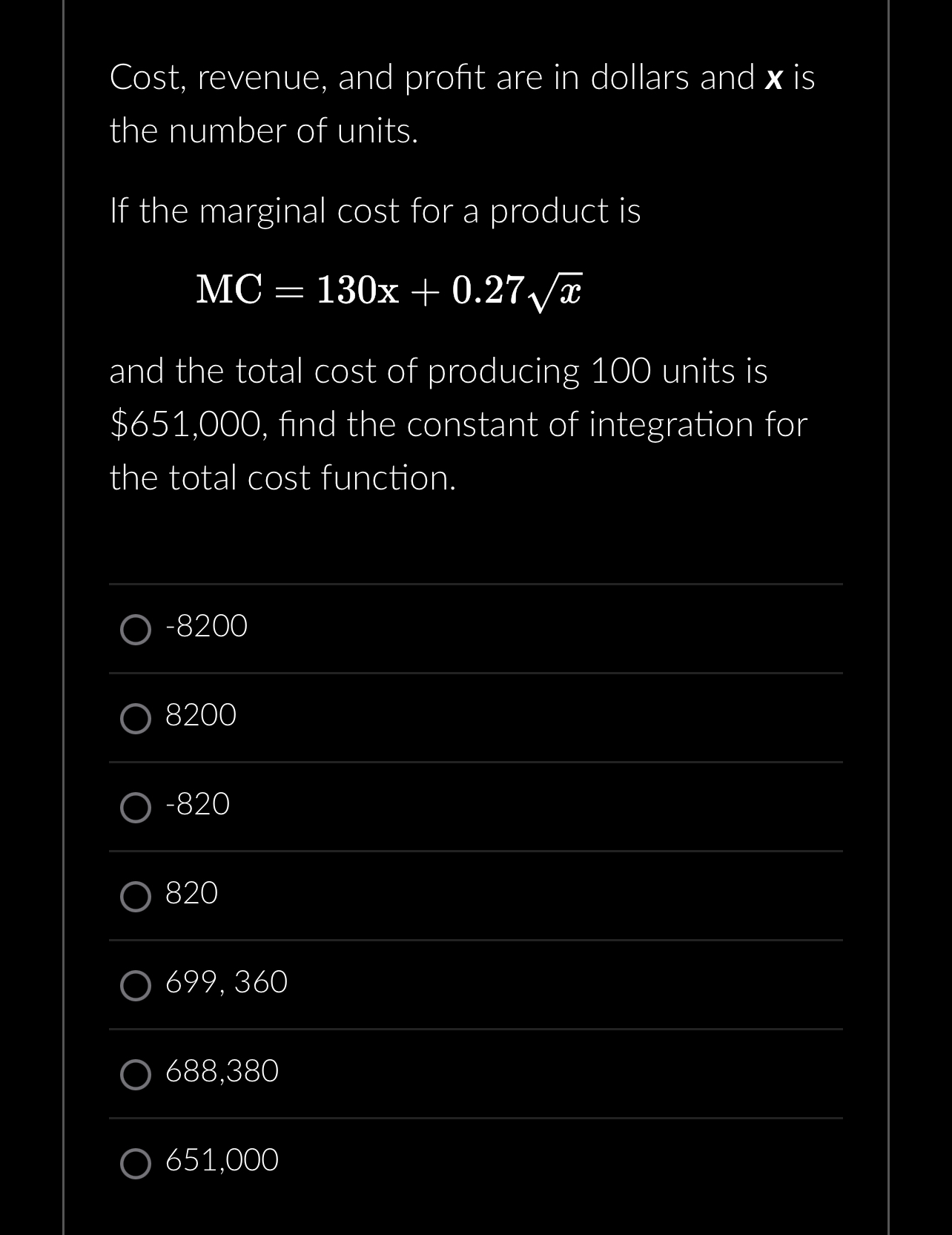Image resolution: width=952 pixels, height=1235 pixels.
Task: Choose 8200 as the answer
Action: point(136,718)
